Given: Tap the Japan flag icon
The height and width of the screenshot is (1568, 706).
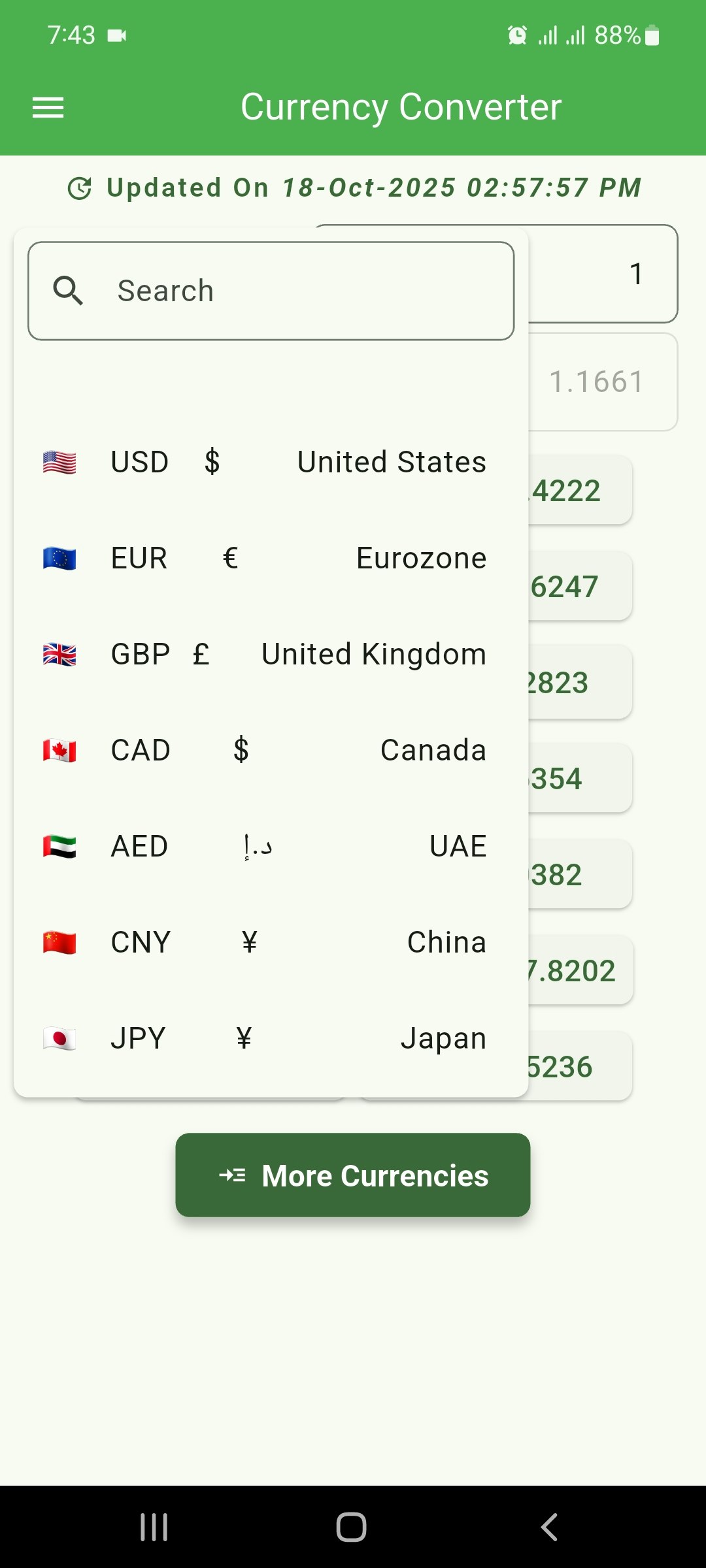Looking at the screenshot, I should 59,1037.
